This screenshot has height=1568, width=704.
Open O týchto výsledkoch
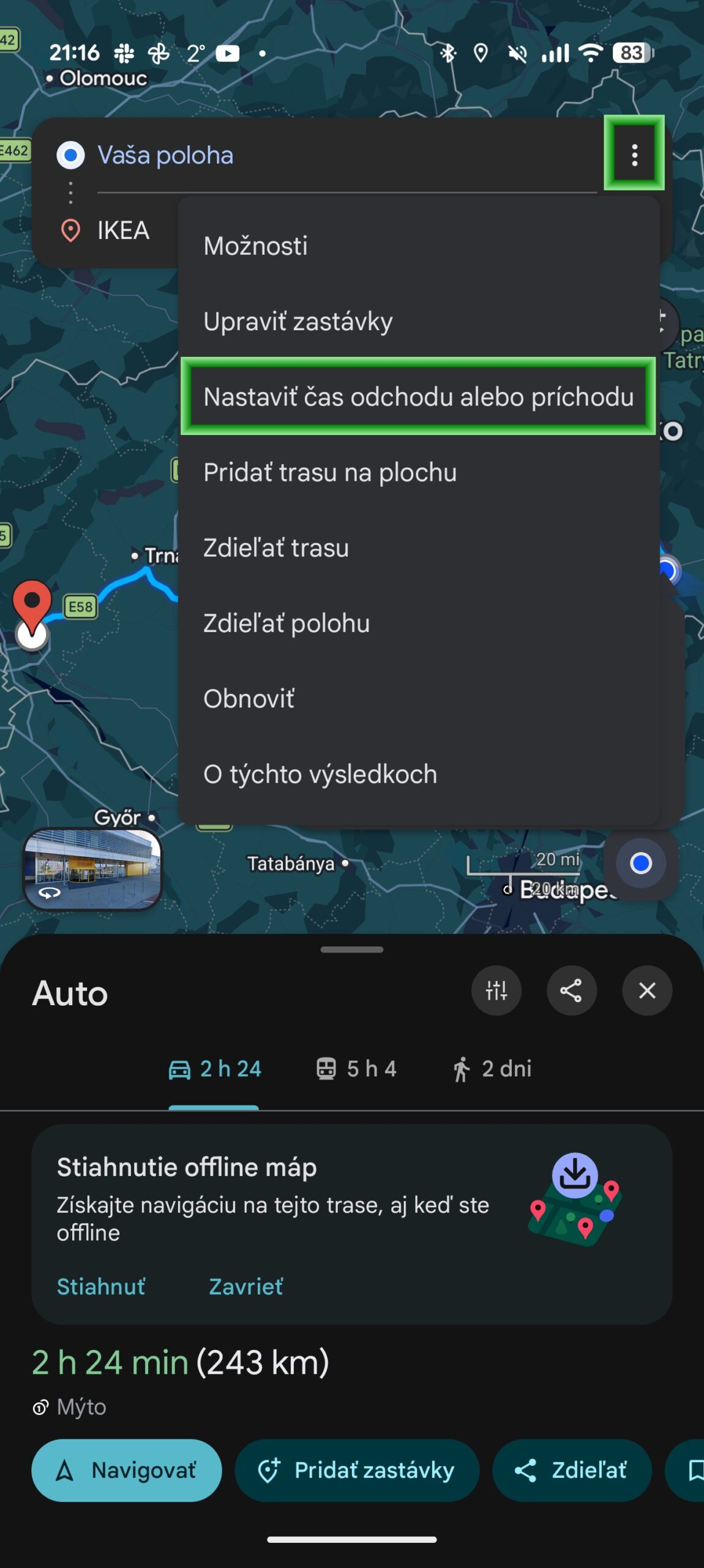point(320,774)
